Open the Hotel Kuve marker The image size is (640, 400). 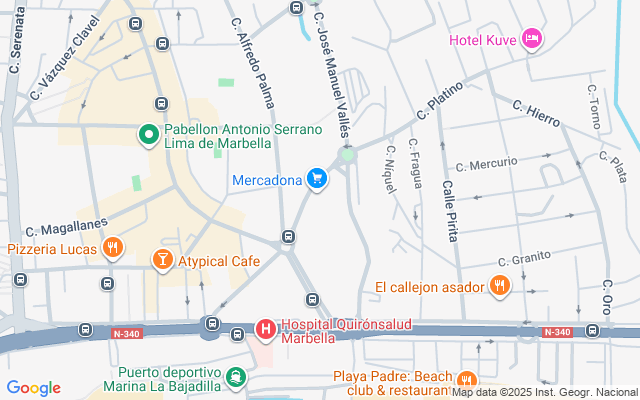tap(532, 38)
